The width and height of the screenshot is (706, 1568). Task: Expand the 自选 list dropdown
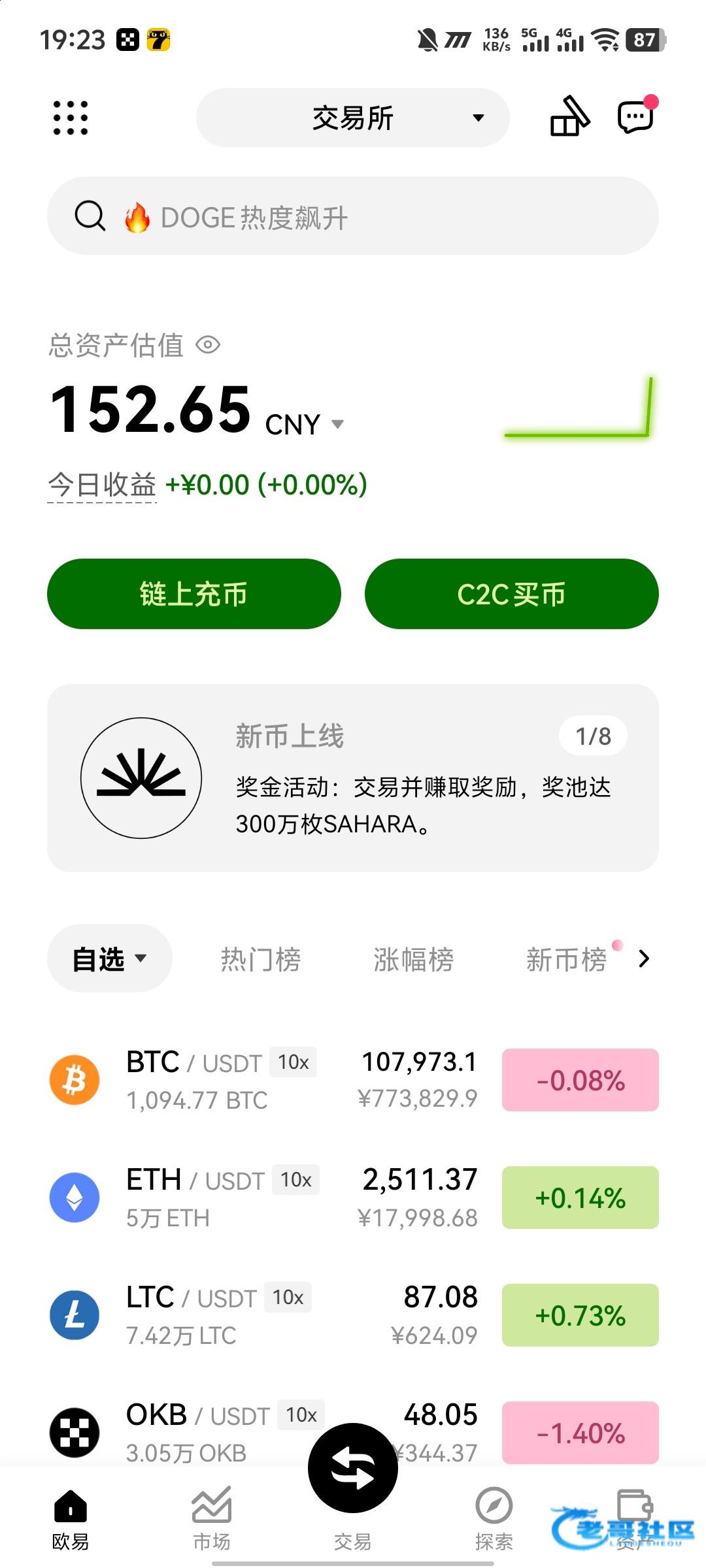click(x=110, y=958)
